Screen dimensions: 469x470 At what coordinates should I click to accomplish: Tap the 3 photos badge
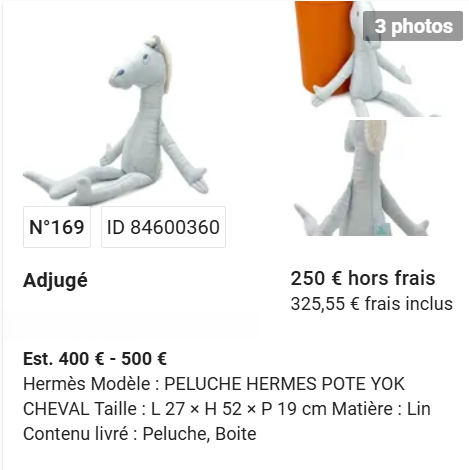click(x=413, y=26)
